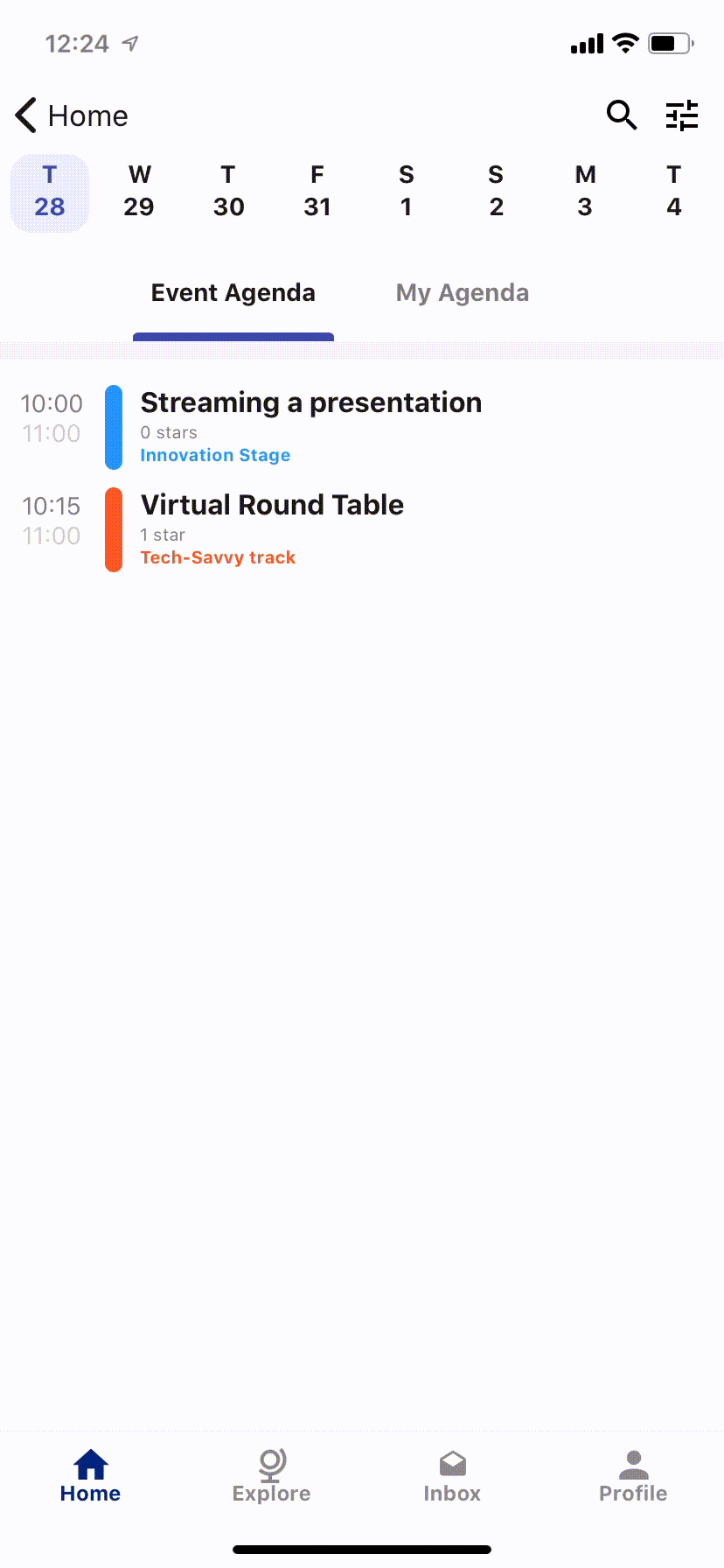Open the Streaming a presentation session
Screen dimensions: 724x1568
coord(310,427)
